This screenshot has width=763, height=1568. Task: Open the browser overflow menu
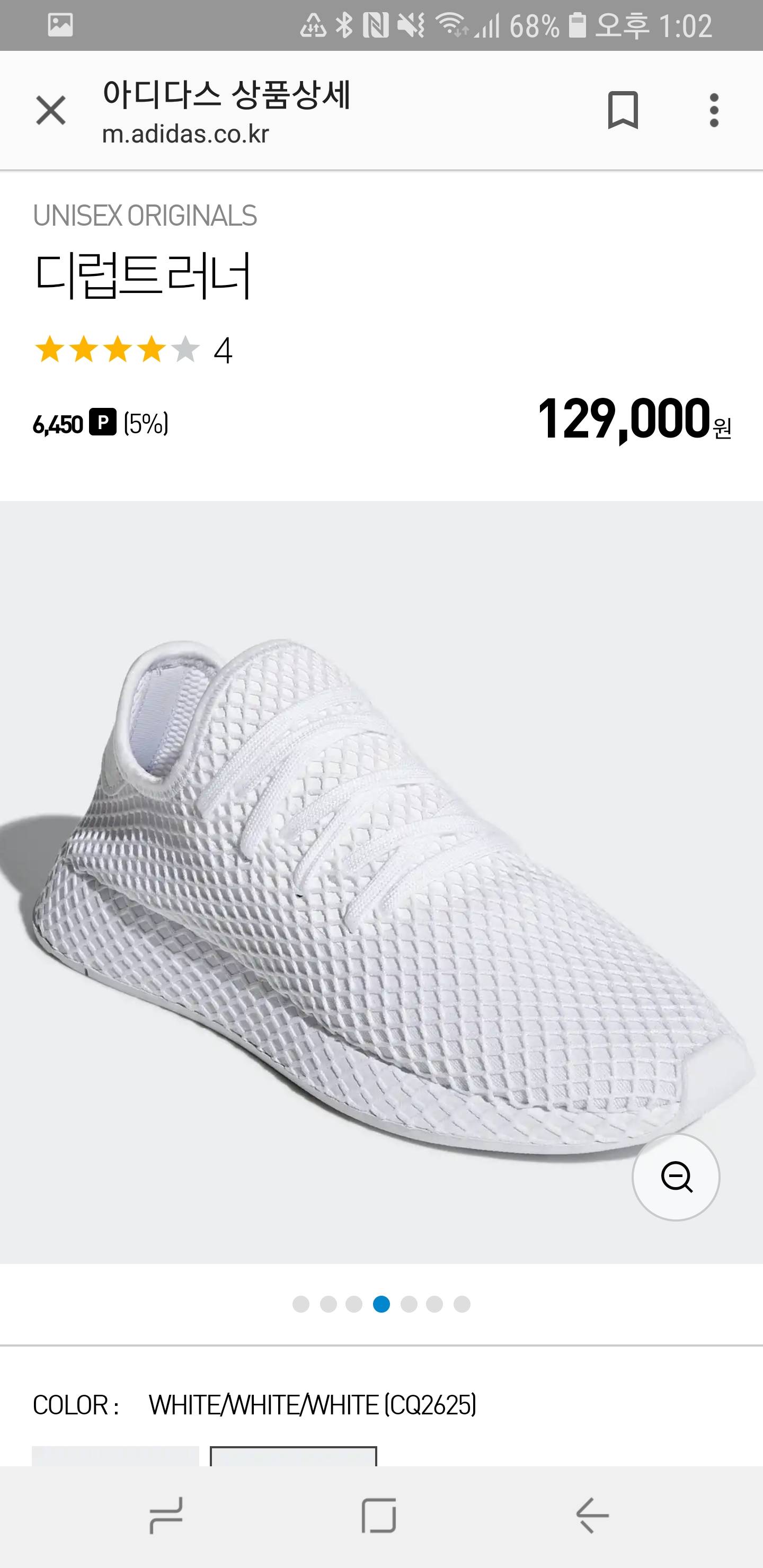tap(714, 110)
